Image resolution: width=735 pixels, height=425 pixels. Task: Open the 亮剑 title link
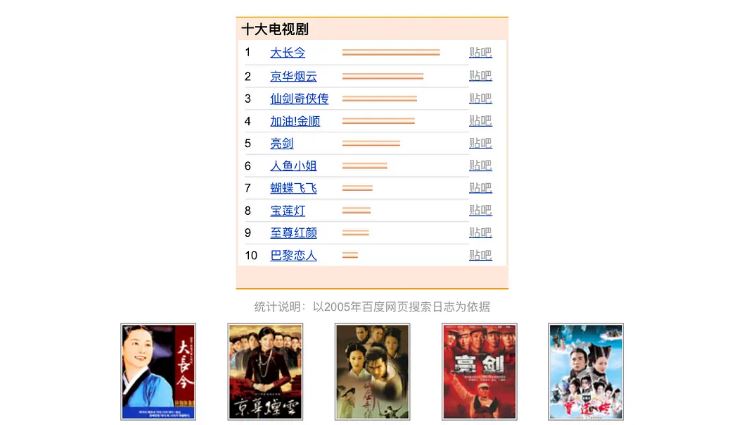click(281, 143)
